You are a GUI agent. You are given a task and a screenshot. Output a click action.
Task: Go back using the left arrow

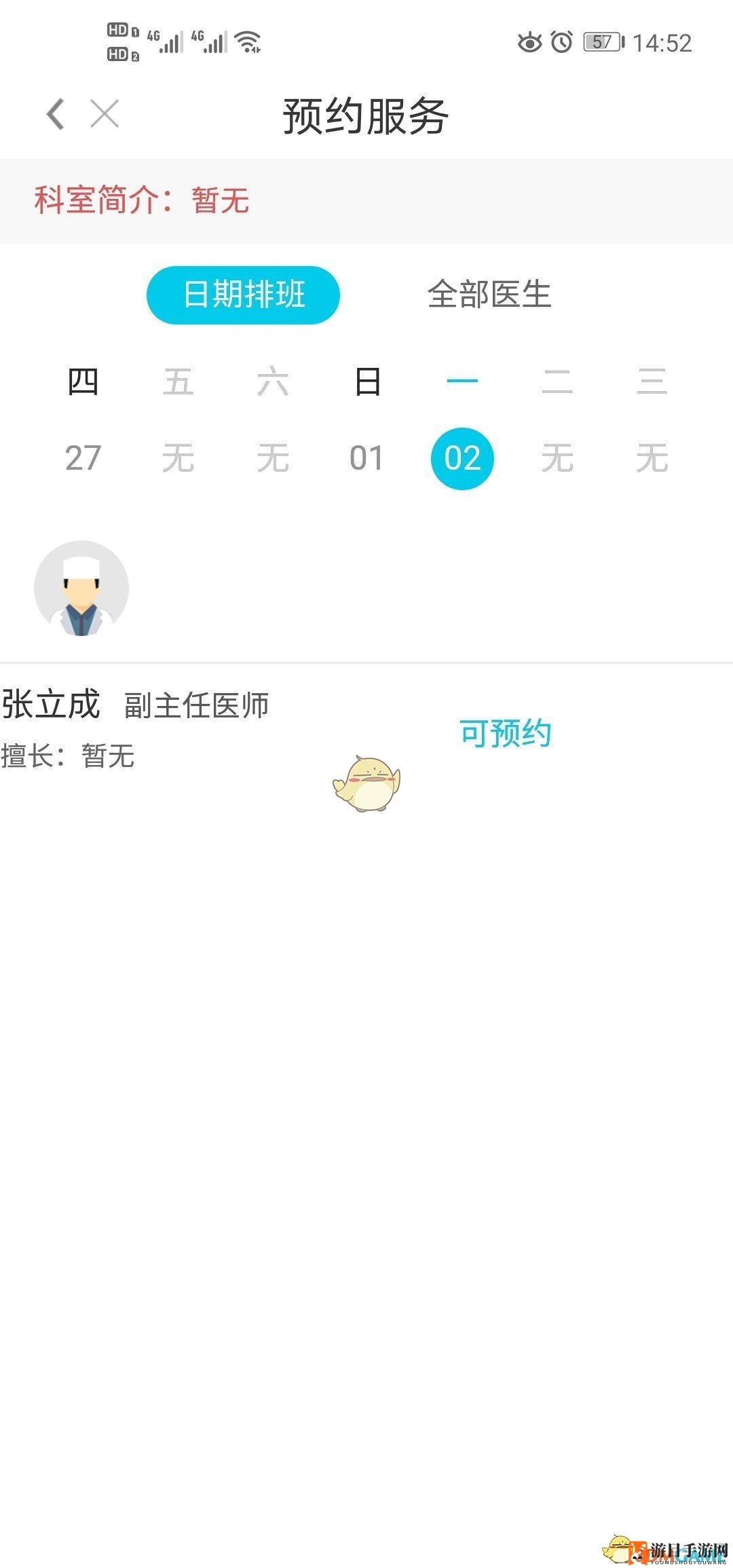(56, 114)
